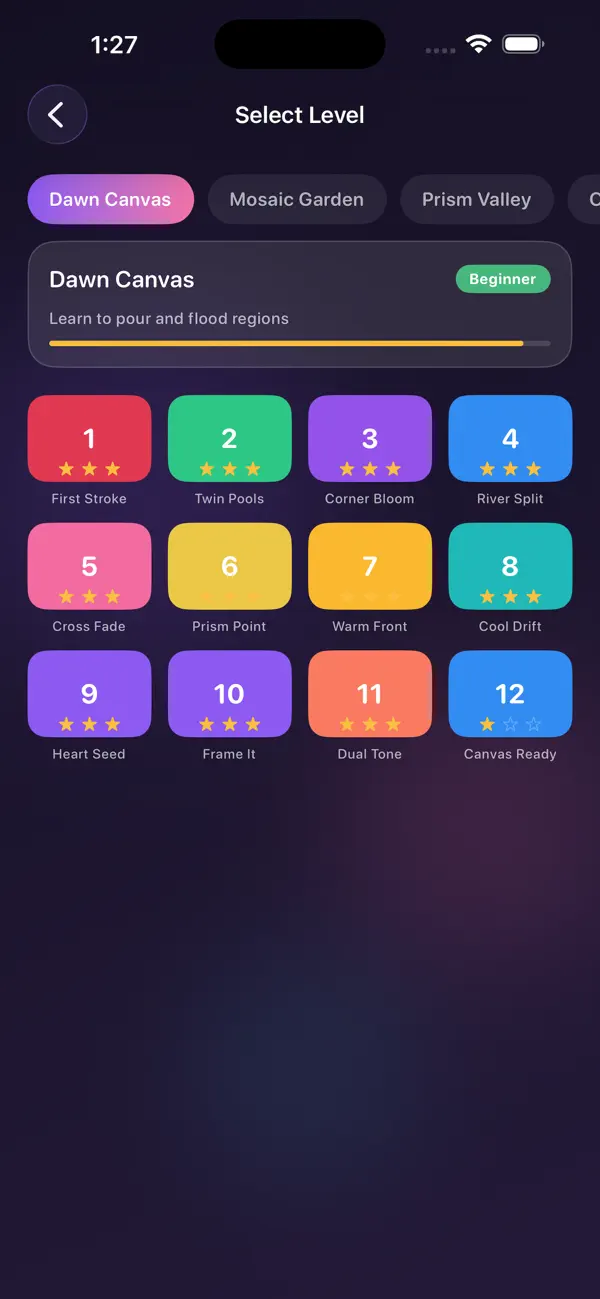Screen dimensions: 600x1299
Task: Open level 3 Corner Bloom
Action: [370, 439]
